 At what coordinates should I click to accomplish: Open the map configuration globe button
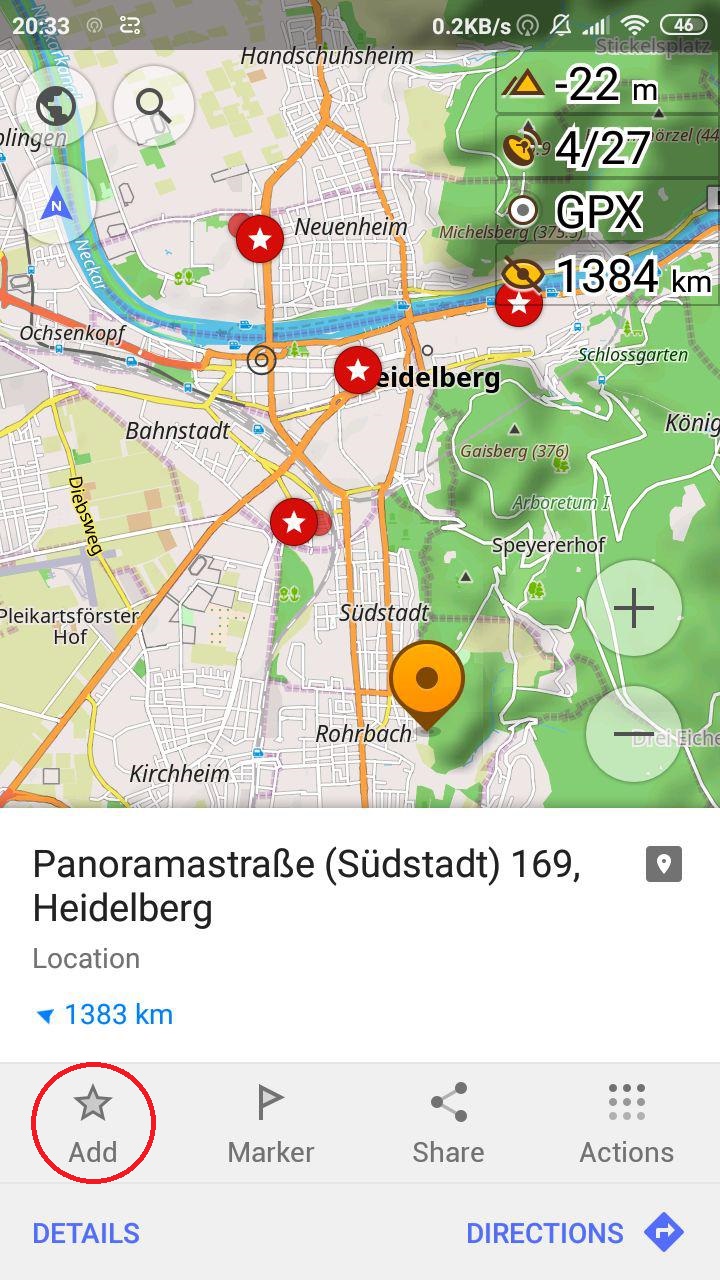(55, 103)
